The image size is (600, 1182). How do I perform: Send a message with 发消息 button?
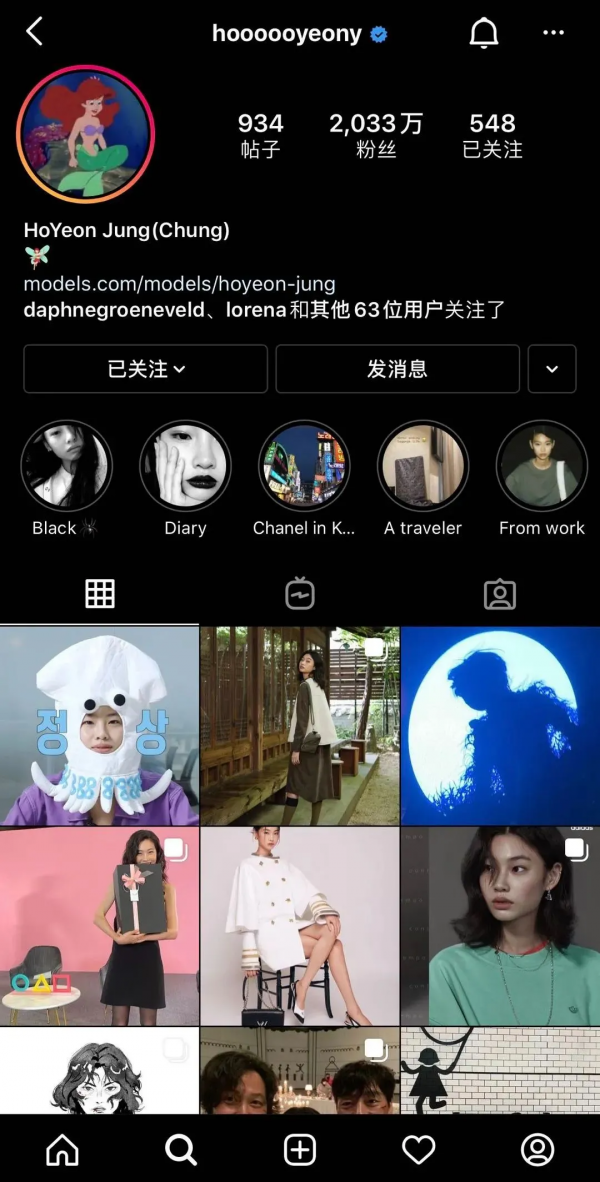click(397, 369)
